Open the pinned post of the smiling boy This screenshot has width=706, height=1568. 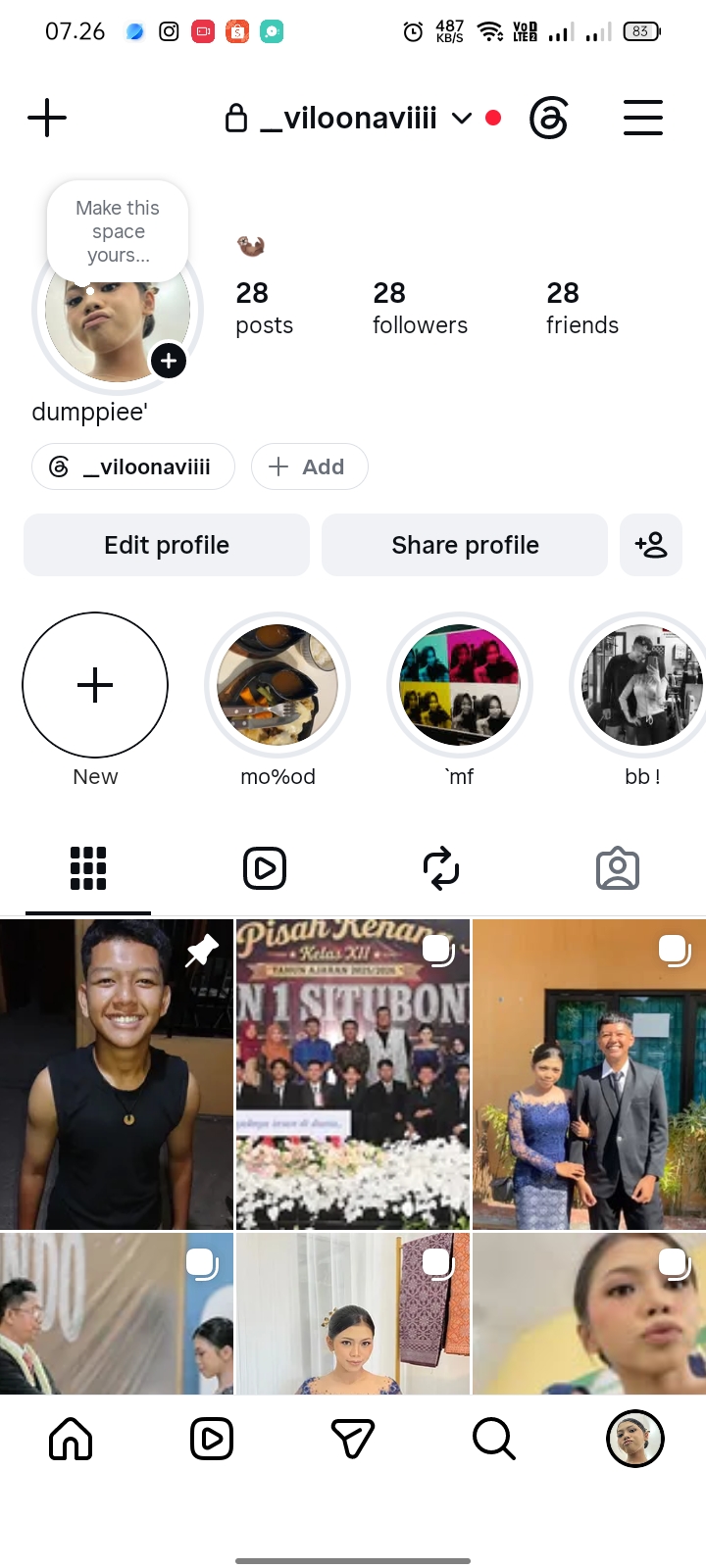[117, 1074]
